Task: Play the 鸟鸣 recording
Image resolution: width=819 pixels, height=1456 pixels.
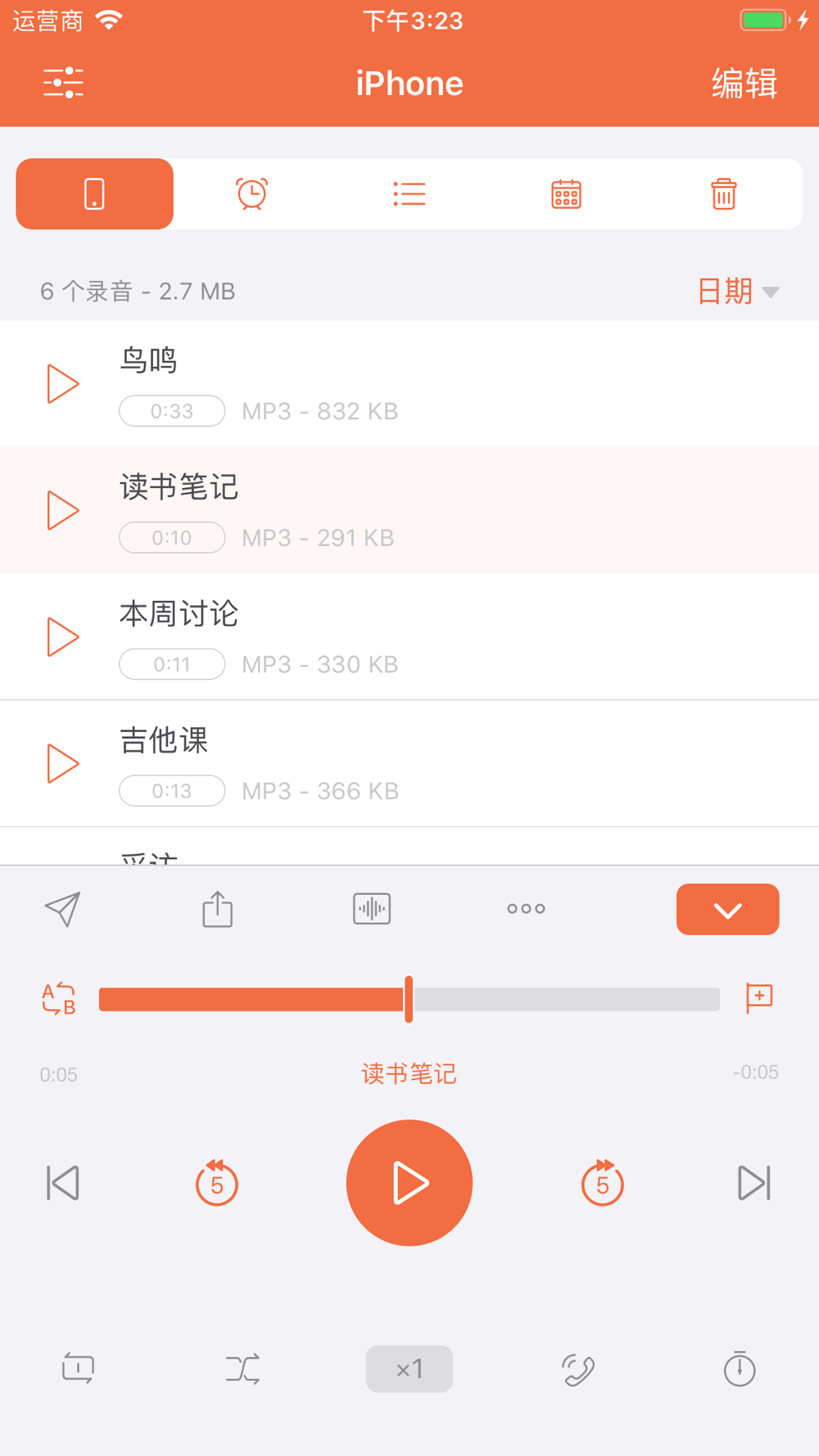Action: click(62, 384)
